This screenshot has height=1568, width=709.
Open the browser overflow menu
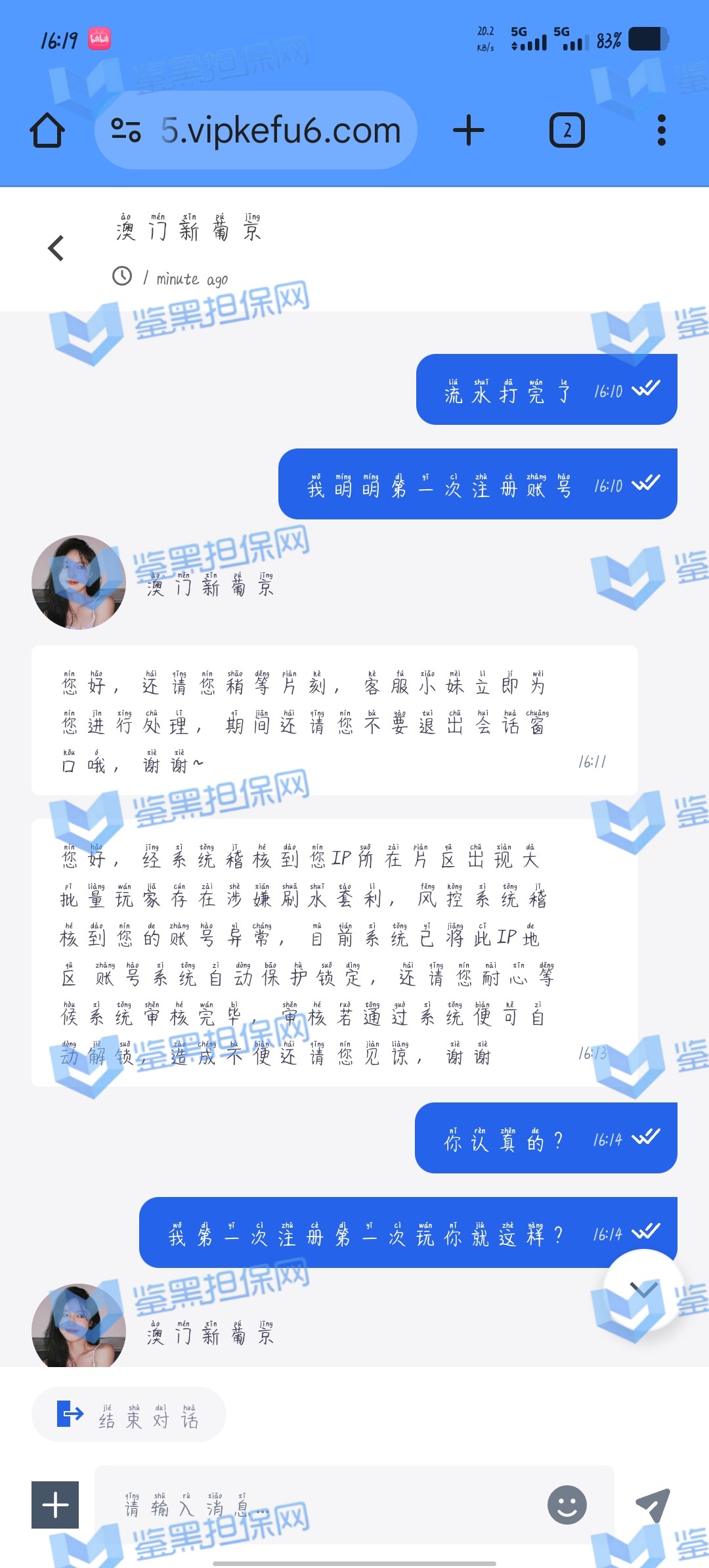(x=661, y=130)
